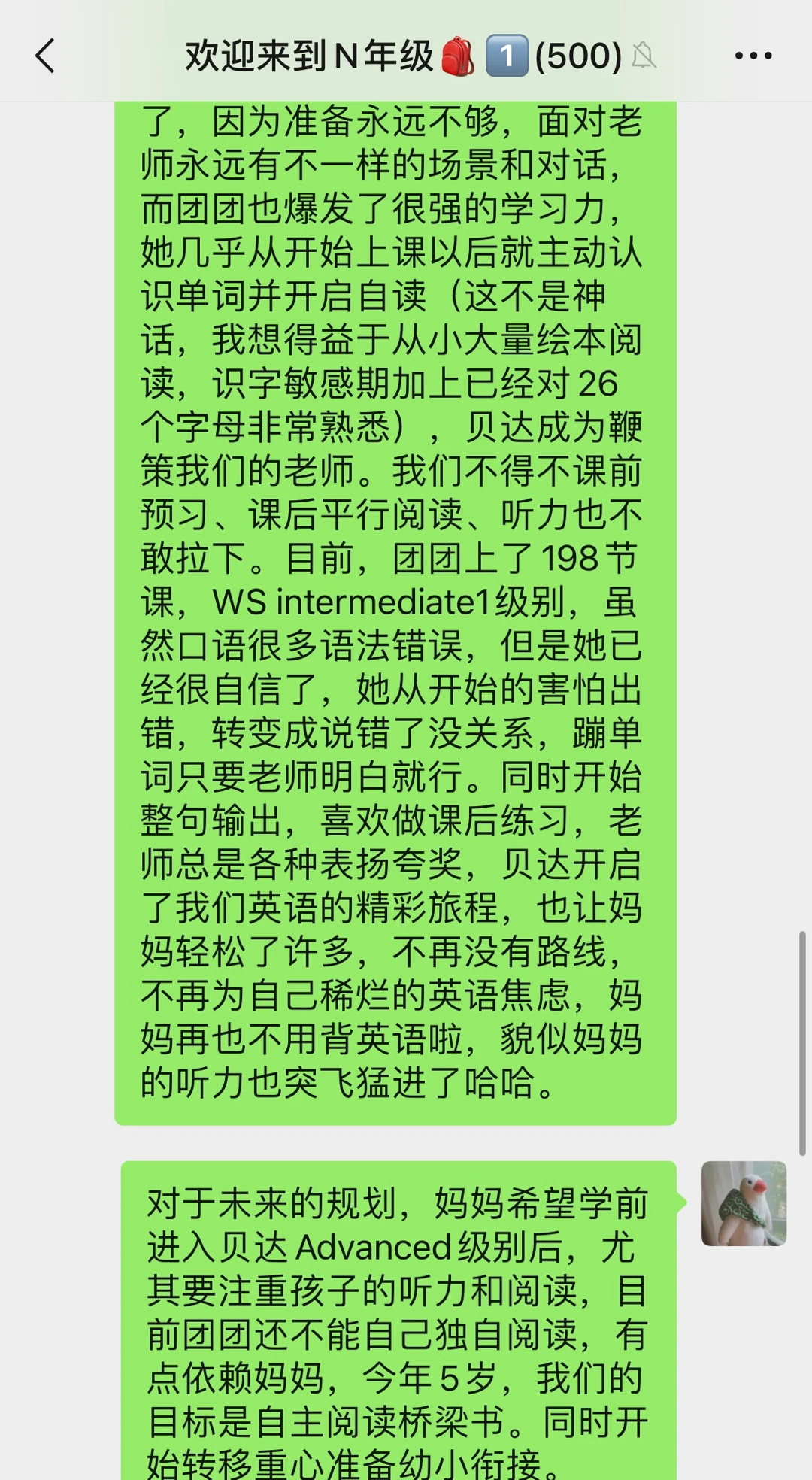Open the sender's bird avatar profile
The height and width of the screenshot is (1480, 812).
743,1203
